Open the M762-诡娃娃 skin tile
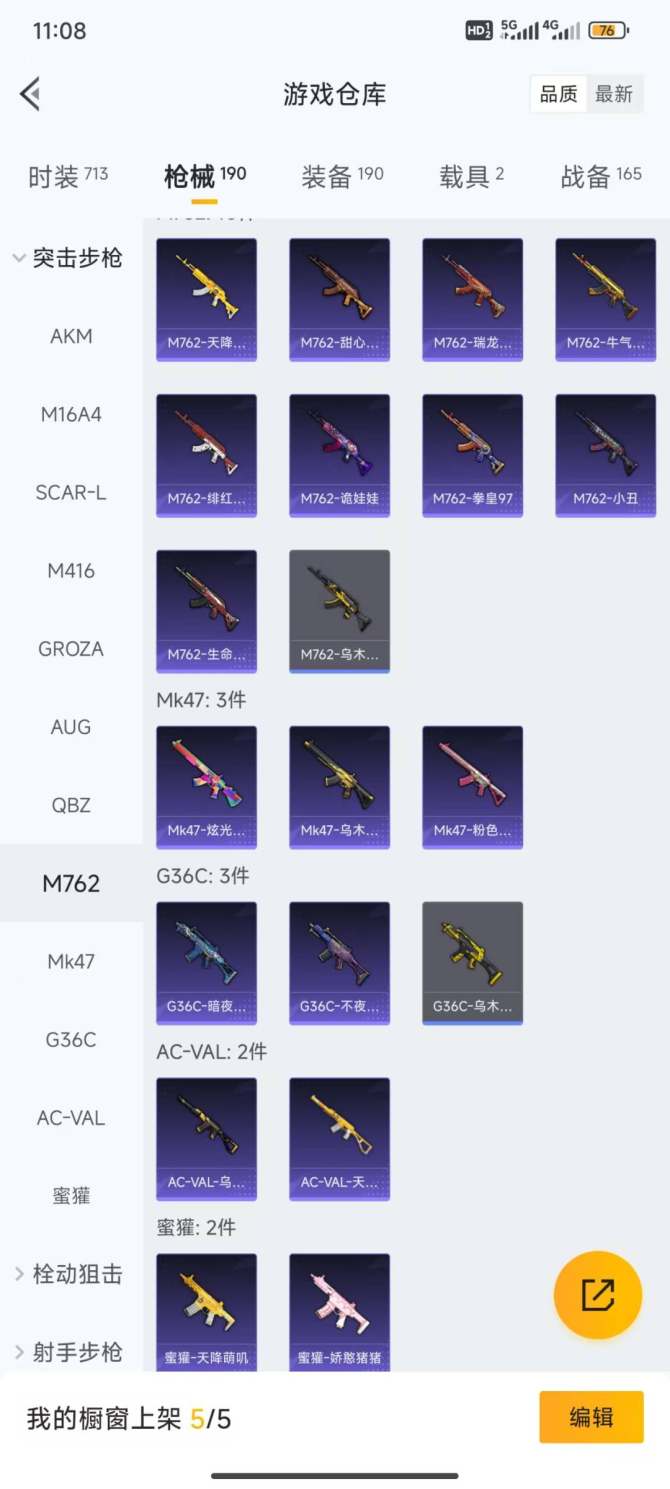 339,455
